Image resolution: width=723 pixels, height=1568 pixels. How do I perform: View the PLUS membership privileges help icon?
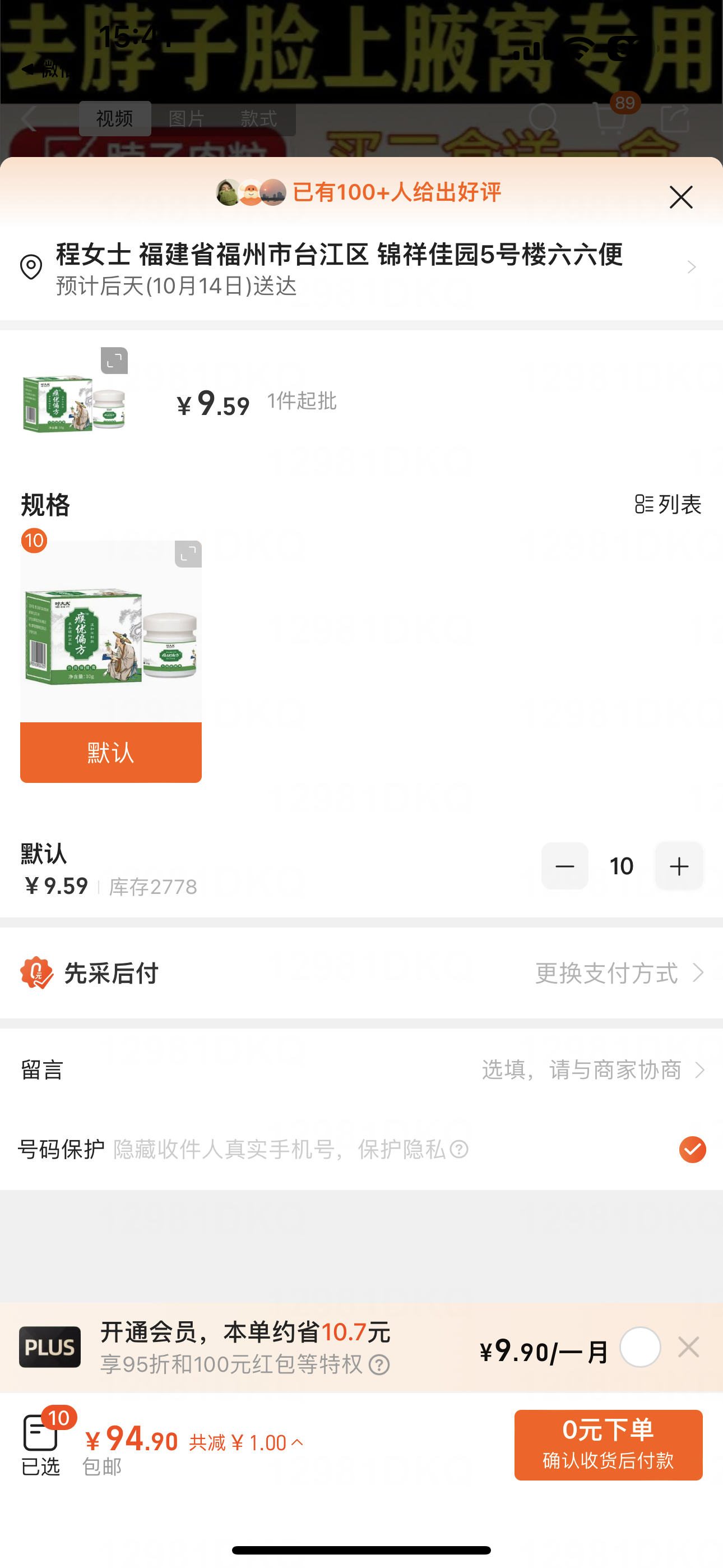(x=379, y=1364)
